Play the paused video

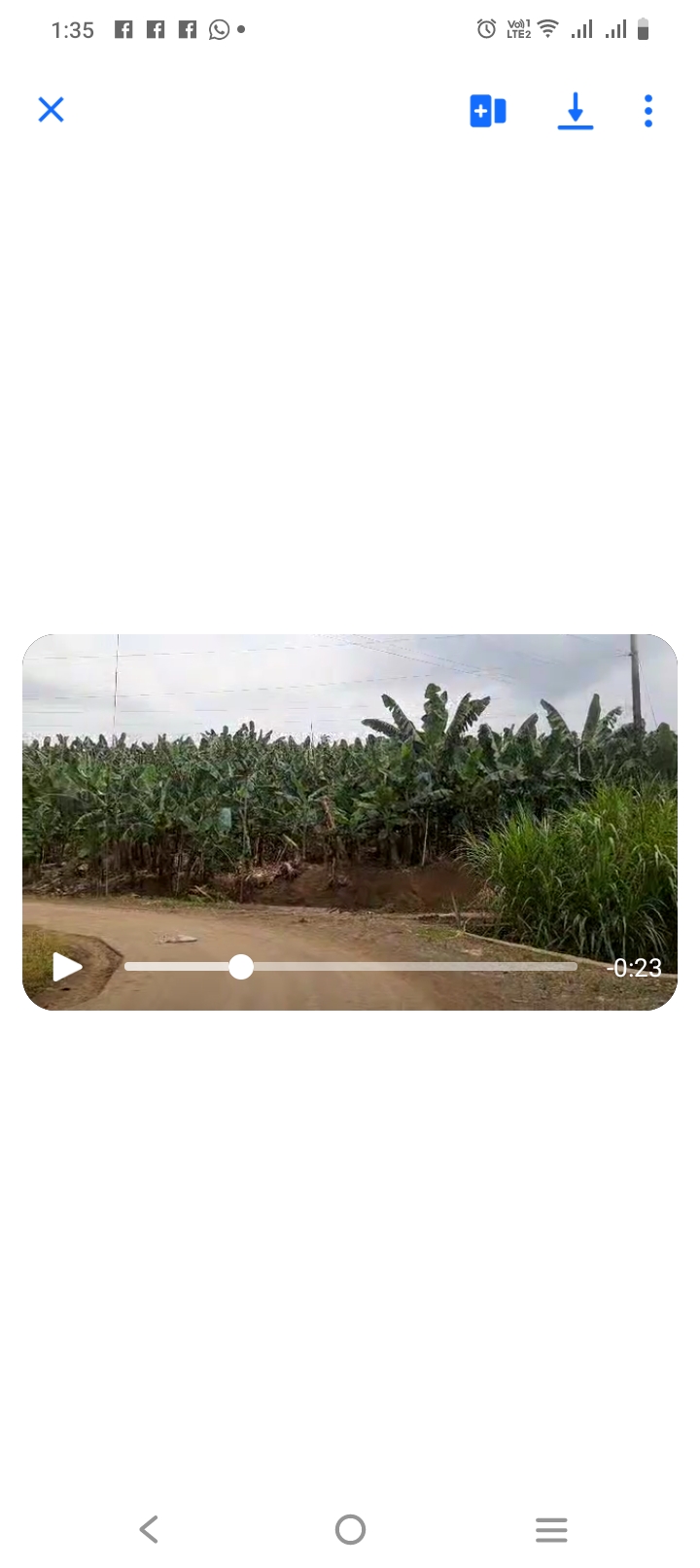[x=67, y=967]
